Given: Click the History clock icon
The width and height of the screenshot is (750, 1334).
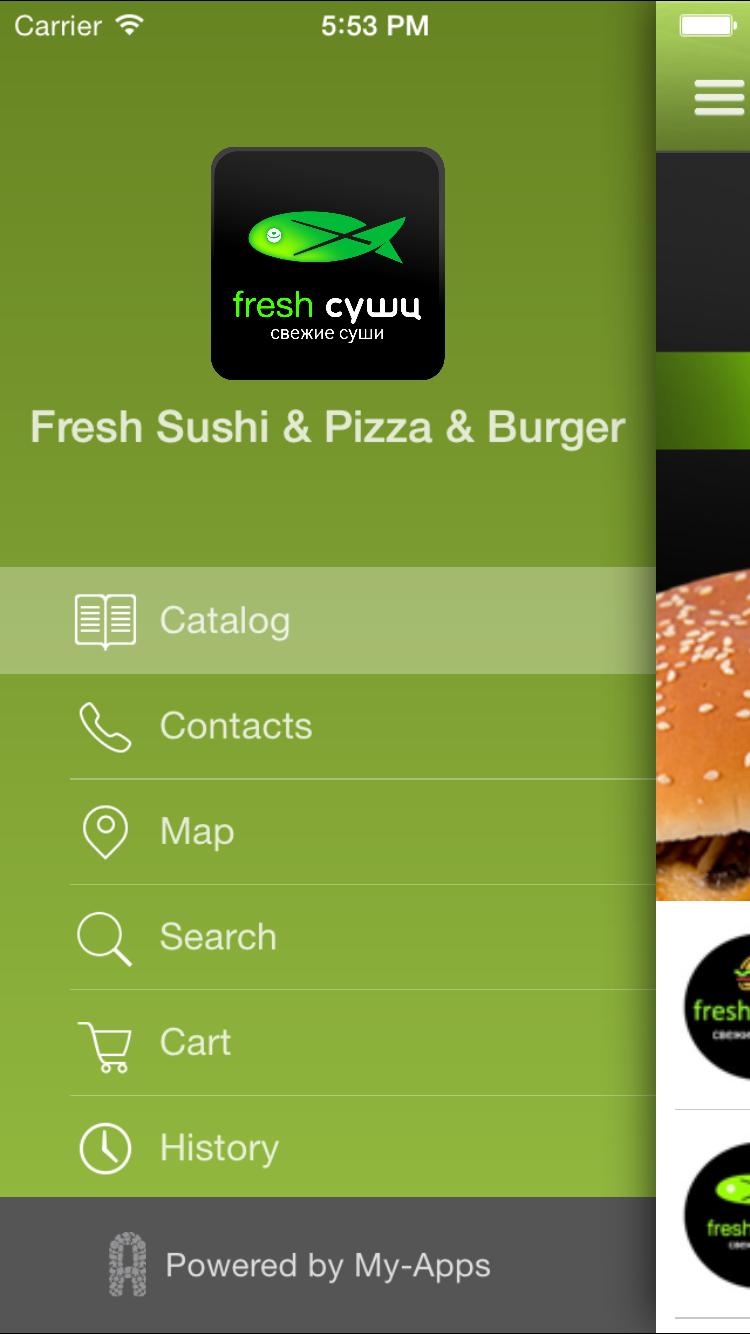Looking at the screenshot, I should [x=103, y=1148].
